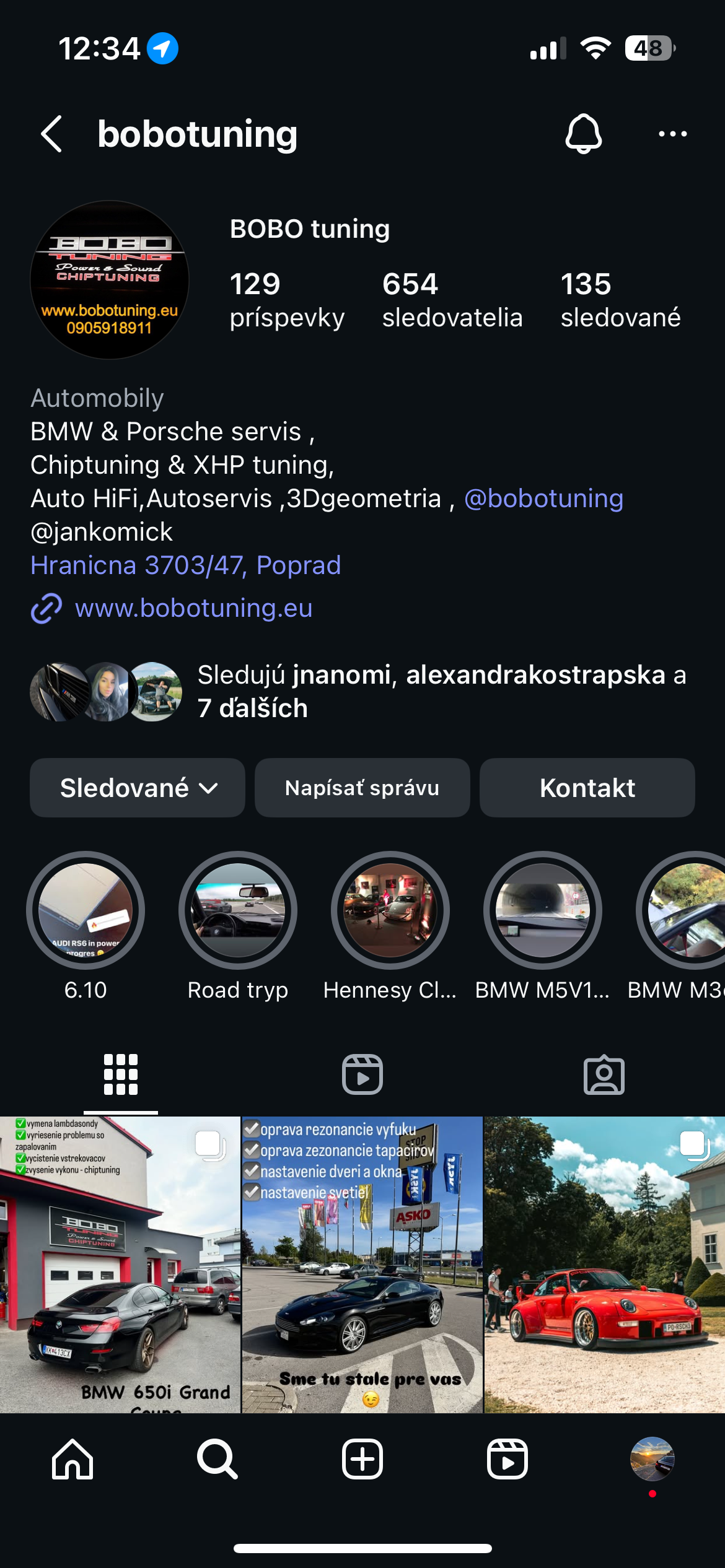Tap Napísať správu to message
Image resolution: width=725 pixels, height=1568 pixels.
pyautogui.click(x=362, y=788)
